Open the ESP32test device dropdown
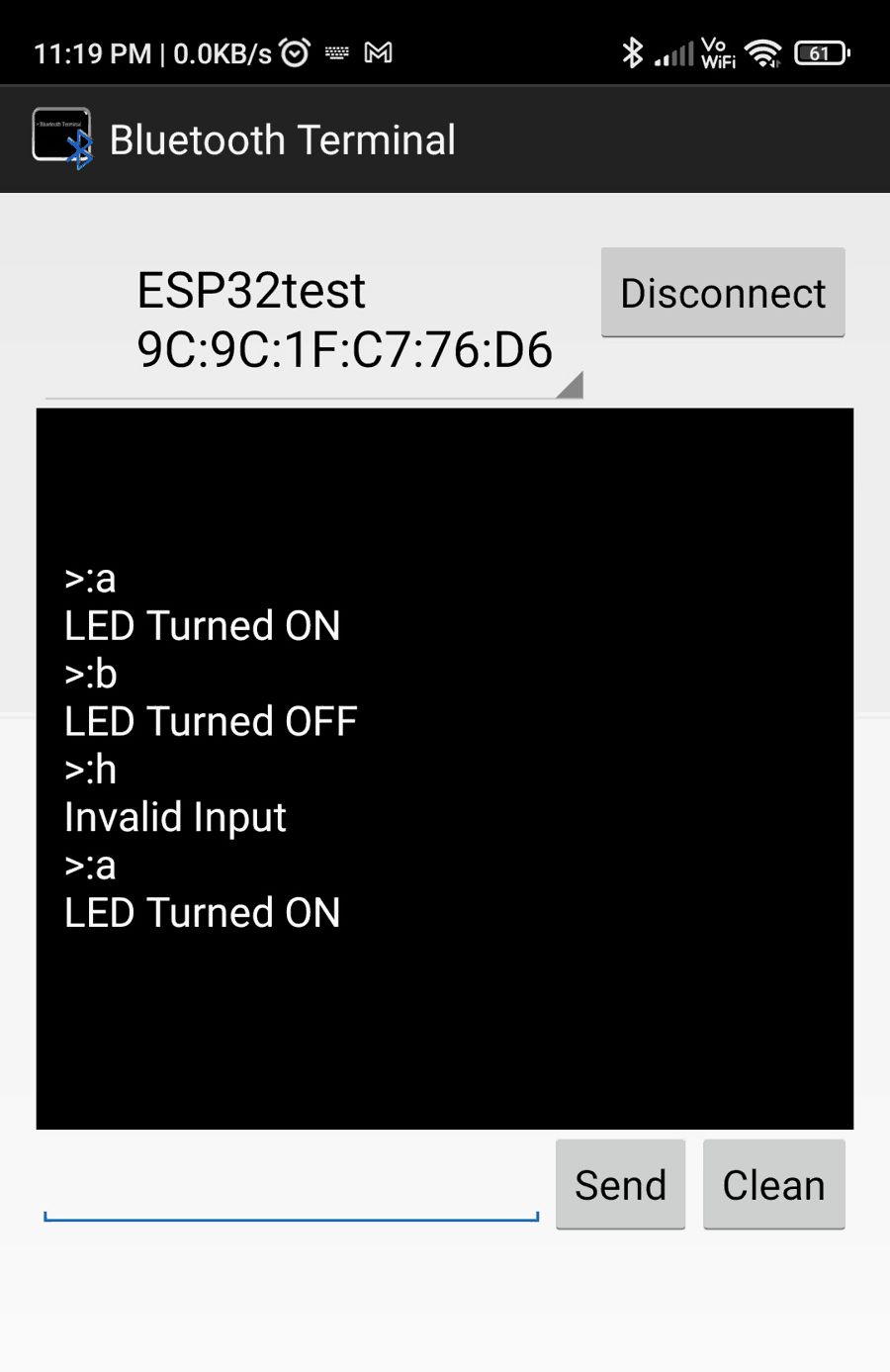This screenshot has height=1372, width=890. [314, 321]
